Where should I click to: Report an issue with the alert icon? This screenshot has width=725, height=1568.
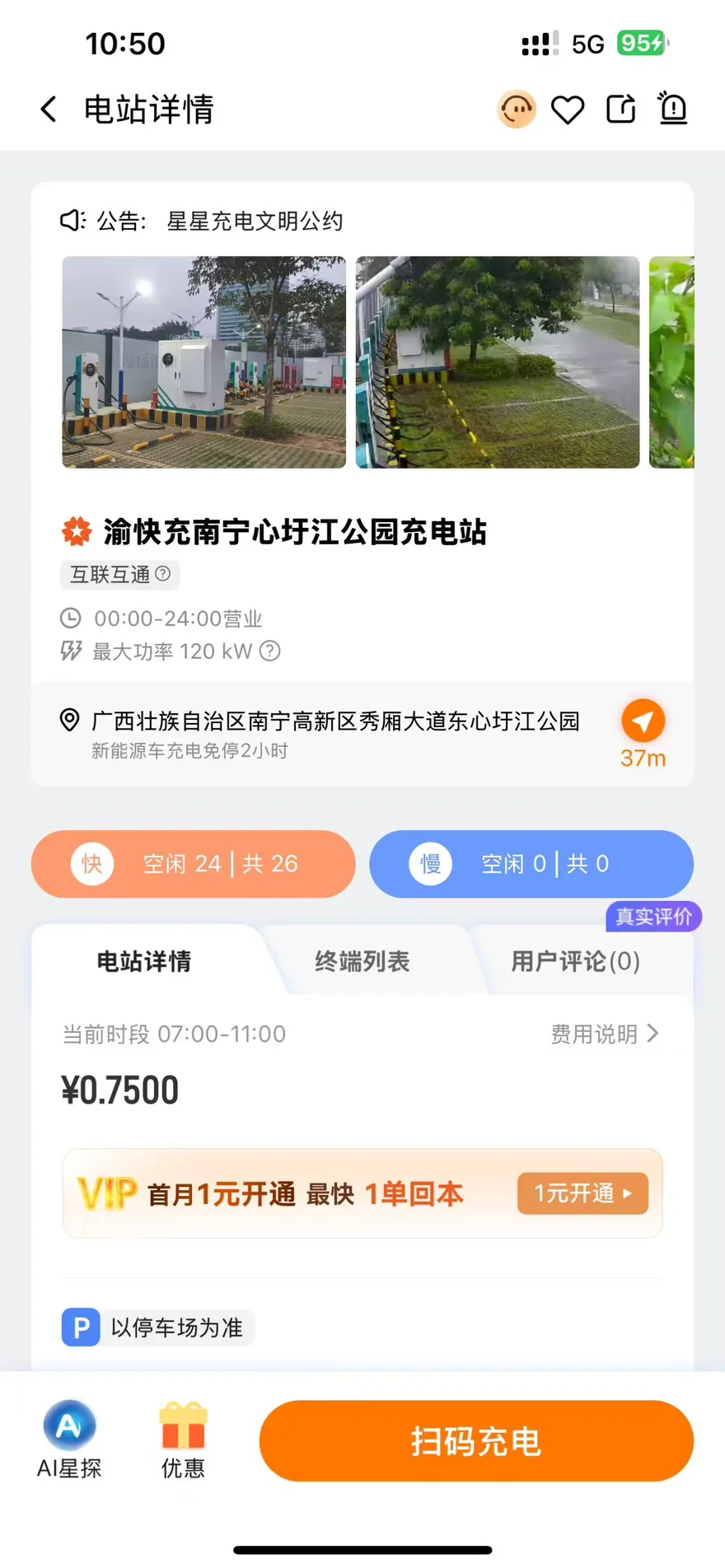673,108
